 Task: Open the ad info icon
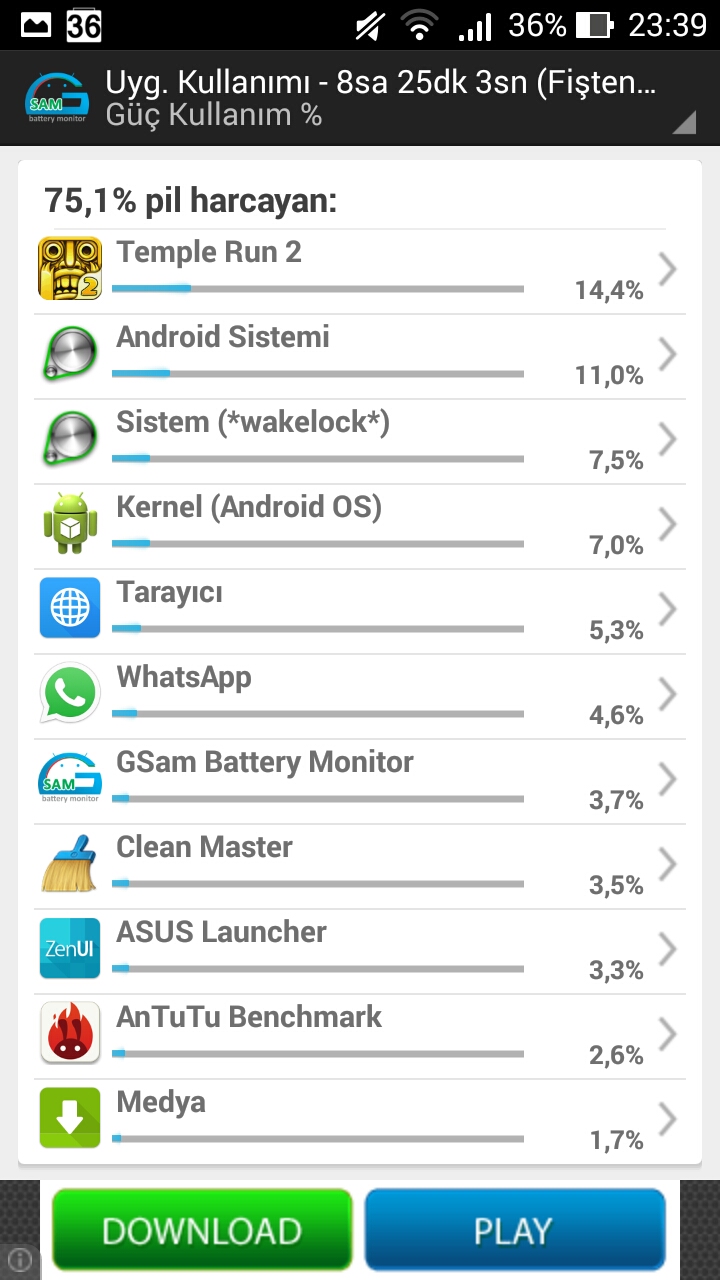(x=20, y=1260)
